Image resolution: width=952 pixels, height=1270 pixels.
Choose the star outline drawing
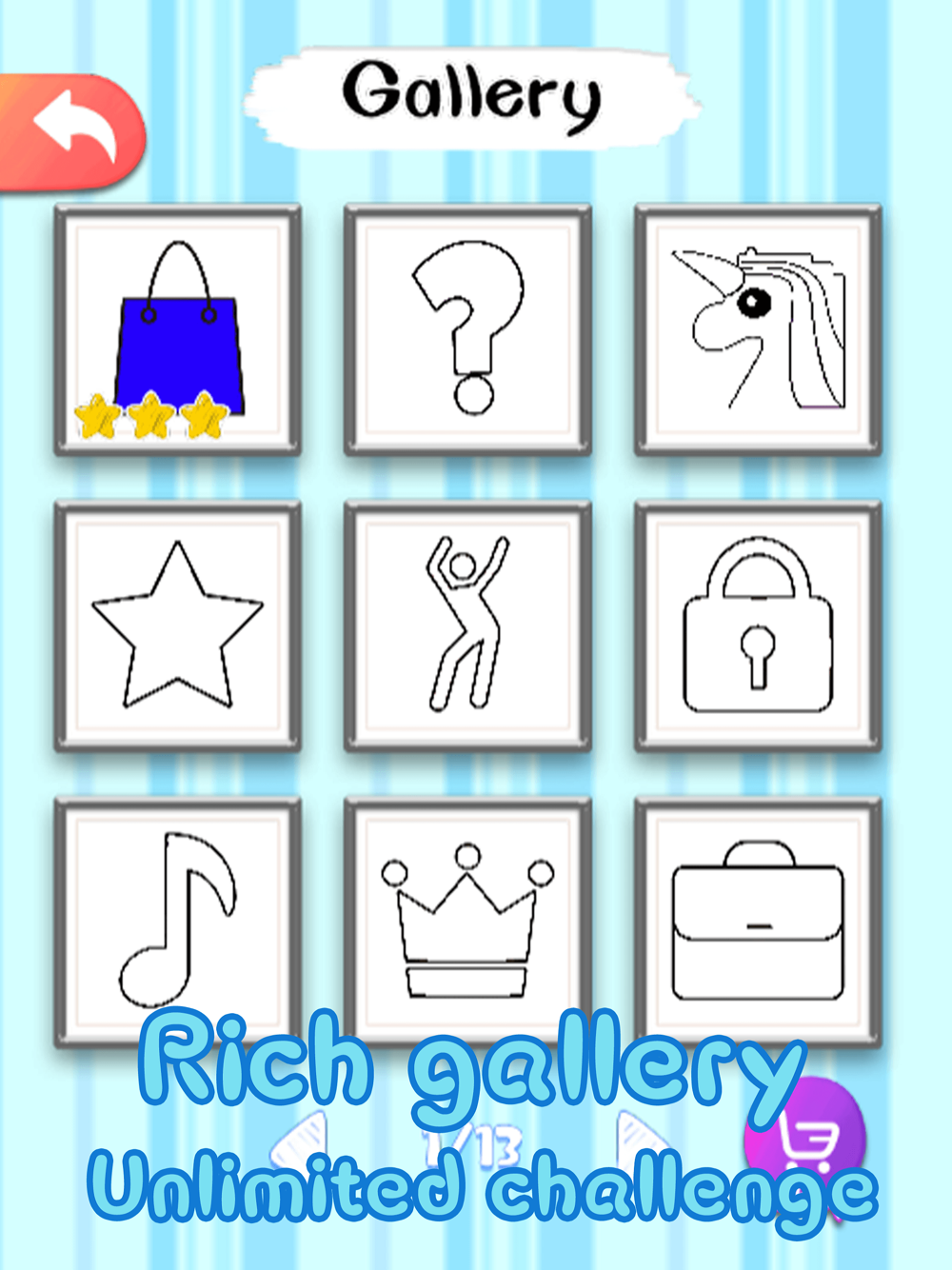[178, 625]
